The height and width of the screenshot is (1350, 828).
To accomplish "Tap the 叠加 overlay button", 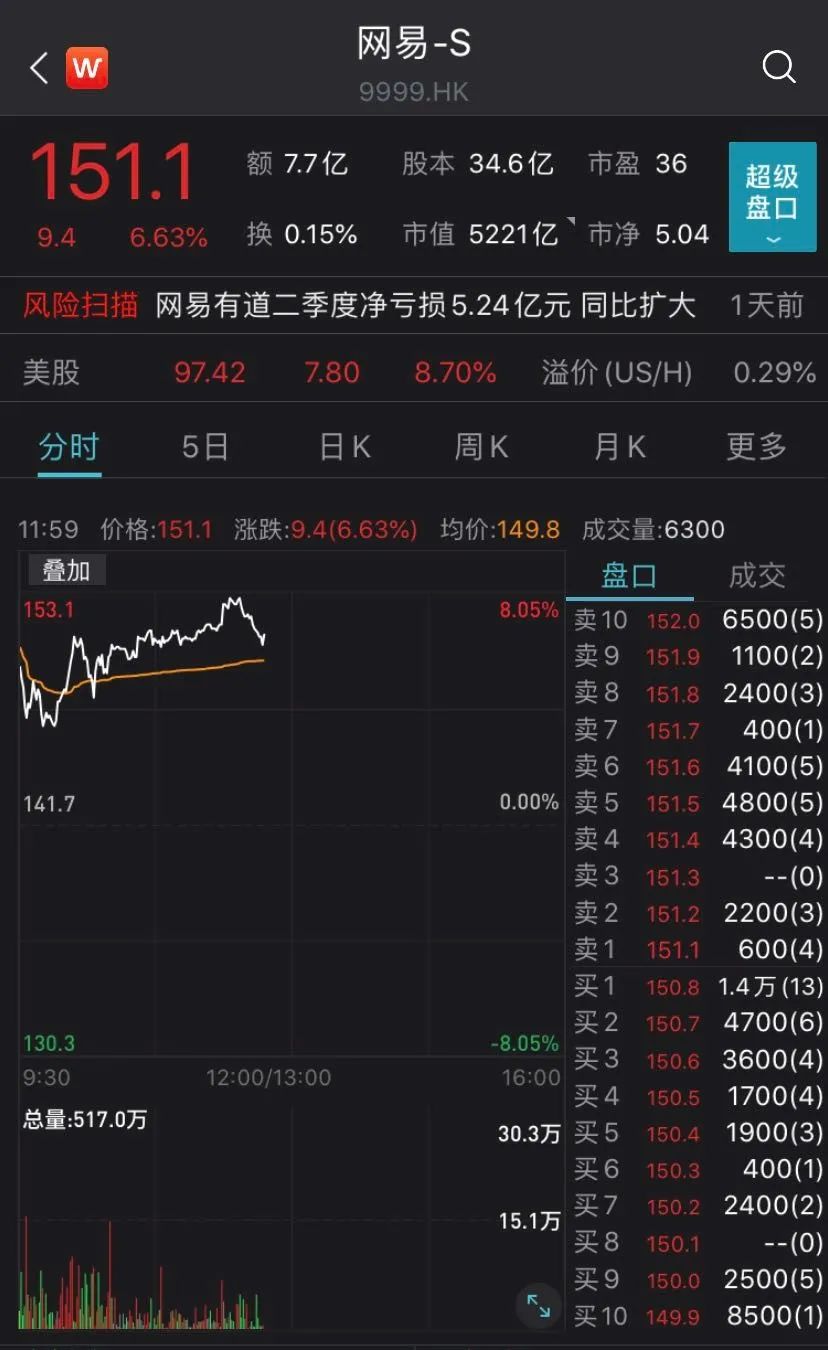I will [x=66, y=571].
